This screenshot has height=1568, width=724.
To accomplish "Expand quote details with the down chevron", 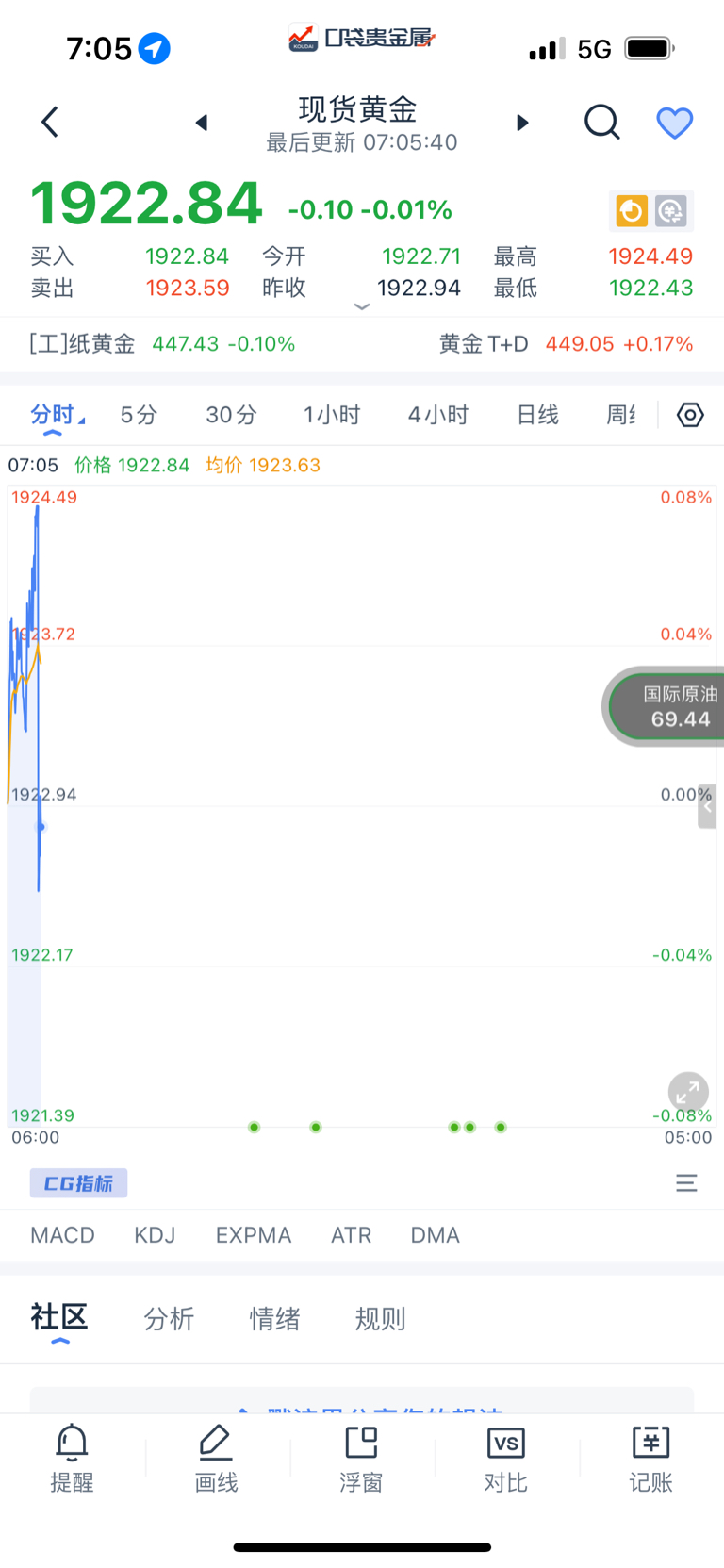I will tap(361, 306).
